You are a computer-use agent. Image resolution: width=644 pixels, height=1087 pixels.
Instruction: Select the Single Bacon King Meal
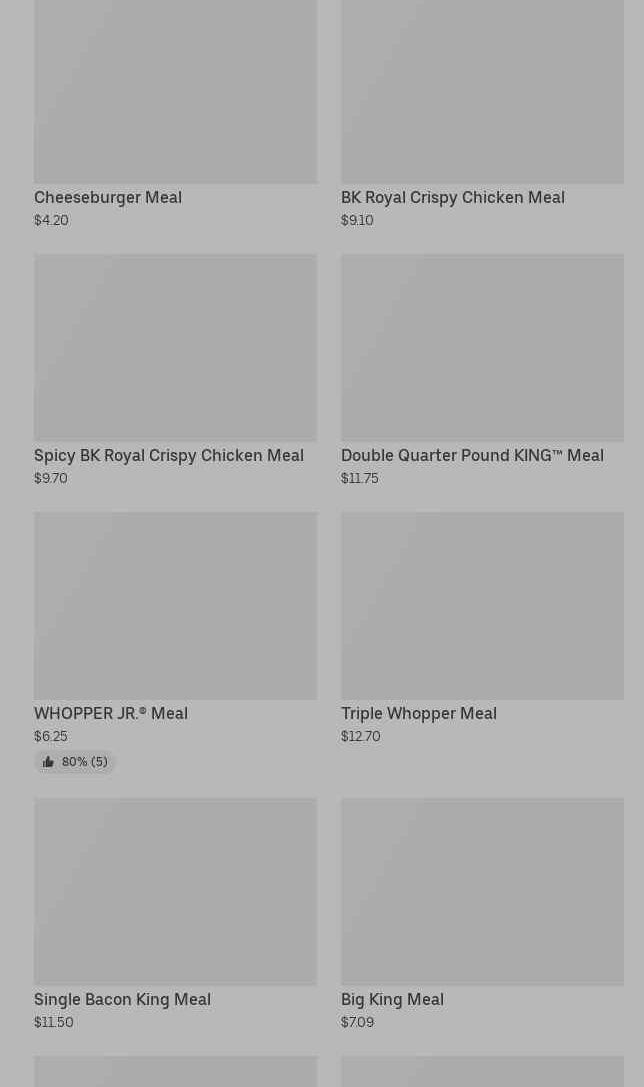pyautogui.click(x=175, y=914)
